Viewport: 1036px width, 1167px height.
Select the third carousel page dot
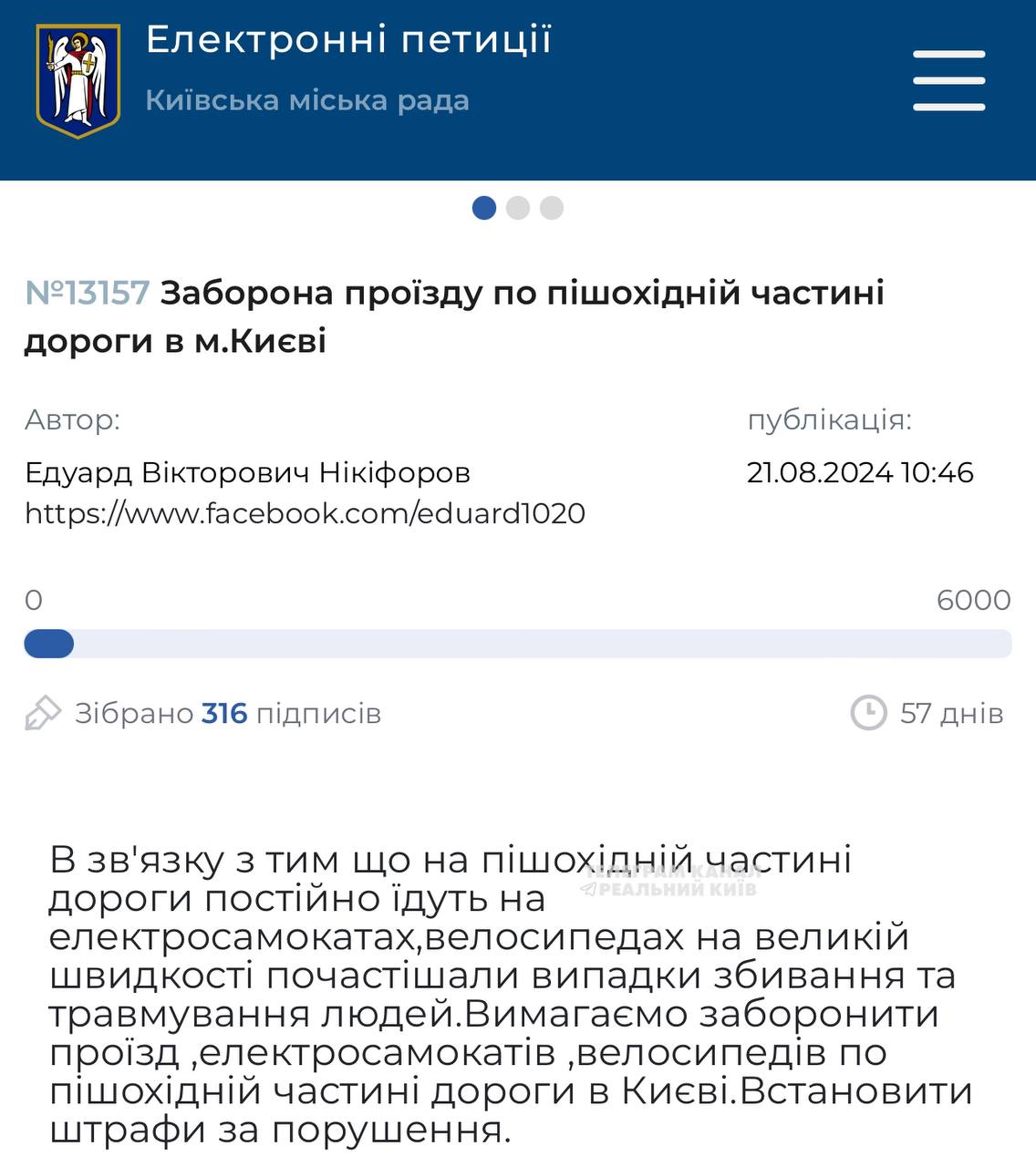[x=551, y=208]
